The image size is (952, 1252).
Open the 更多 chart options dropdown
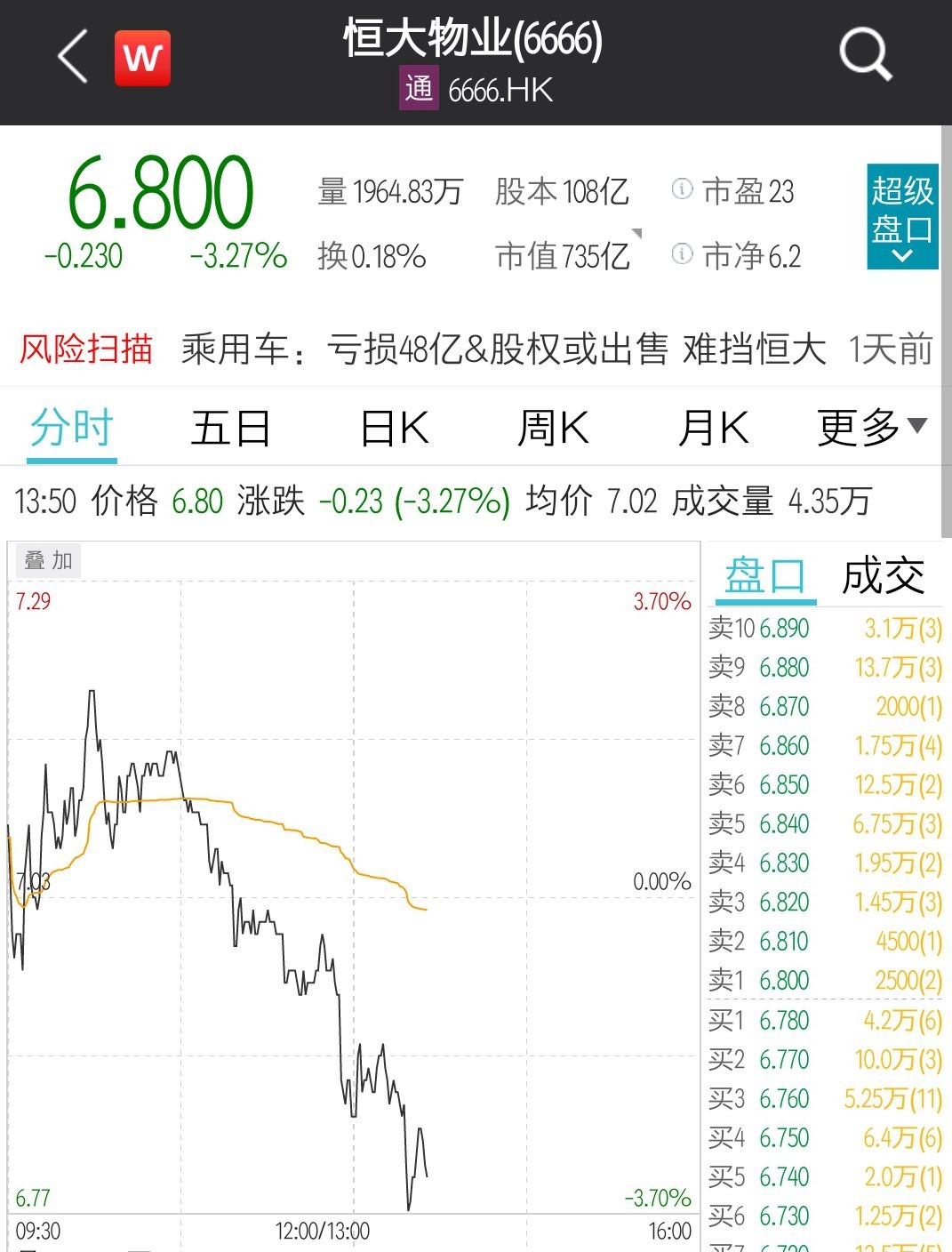click(x=871, y=429)
